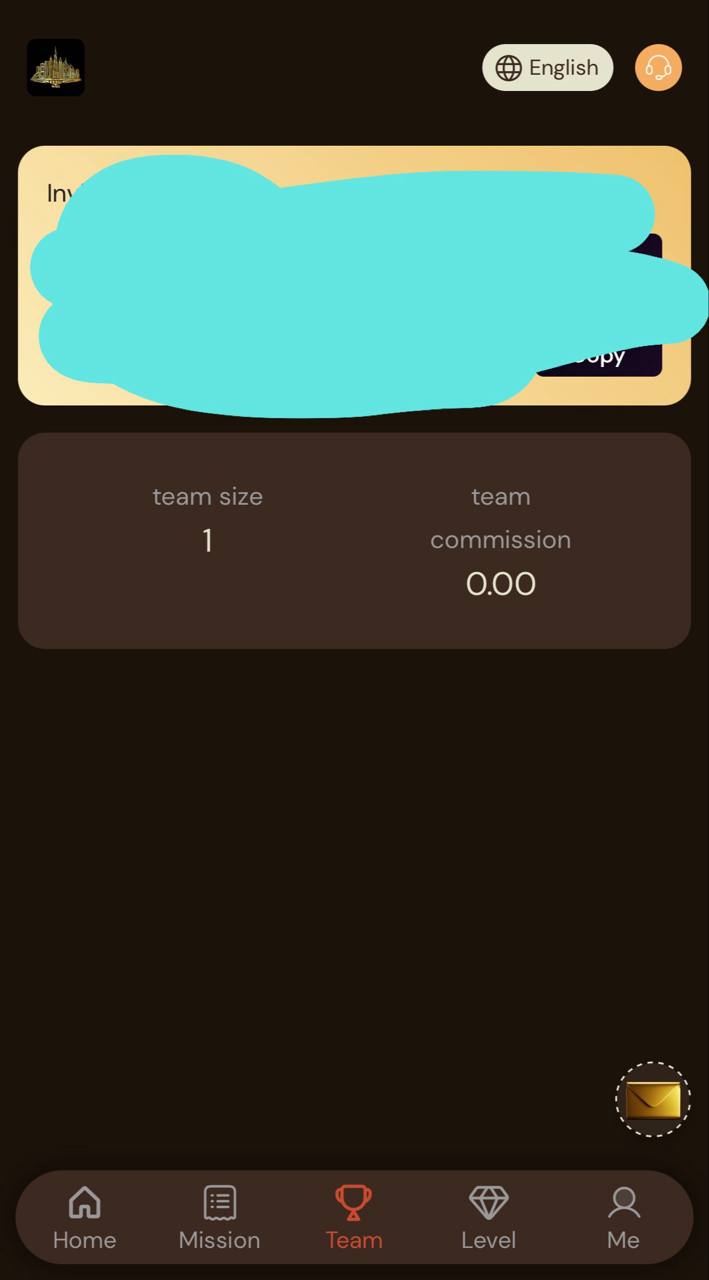Open the golden envelope messages button
709x1280 pixels.
(652, 1100)
